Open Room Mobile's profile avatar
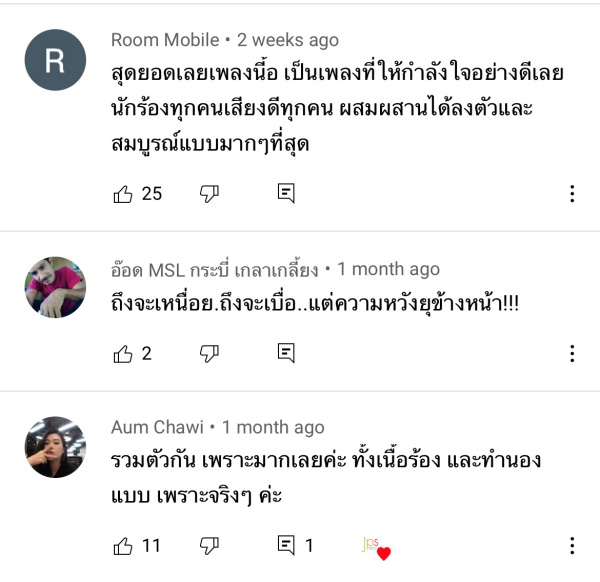This screenshot has height=582, width=600. tap(55, 61)
